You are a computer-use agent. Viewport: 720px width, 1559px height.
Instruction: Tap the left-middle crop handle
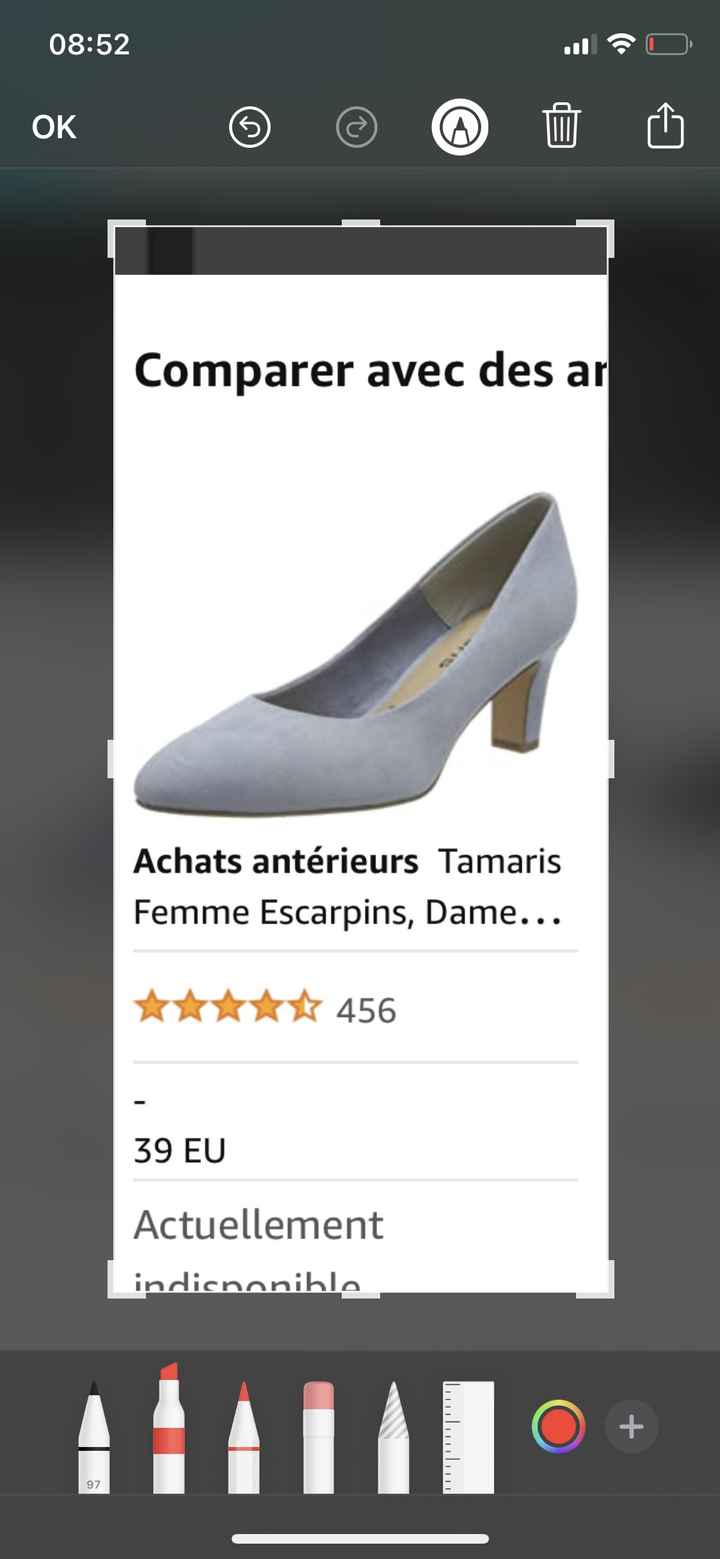click(x=113, y=757)
